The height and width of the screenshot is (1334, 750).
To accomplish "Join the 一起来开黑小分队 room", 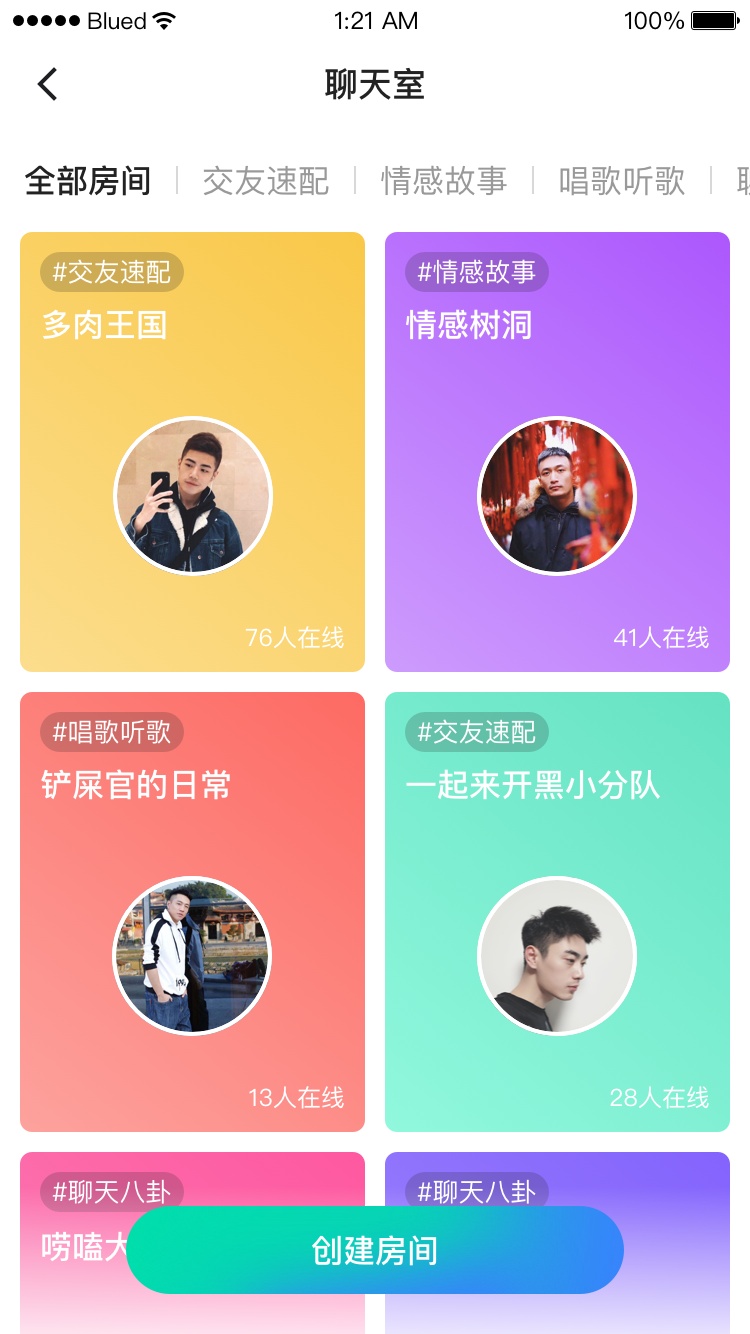I will coord(557,912).
